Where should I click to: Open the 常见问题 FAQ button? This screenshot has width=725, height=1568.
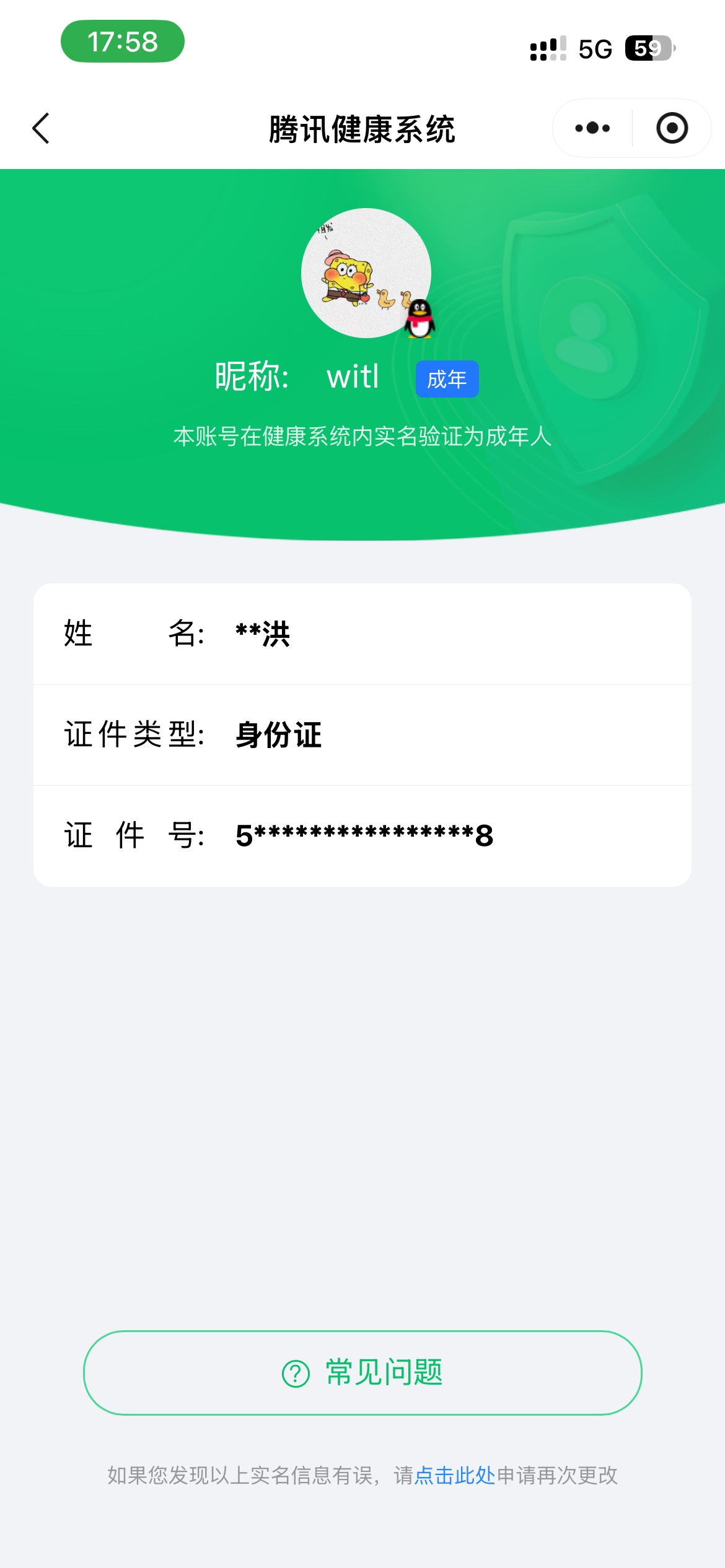coord(362,1372)
